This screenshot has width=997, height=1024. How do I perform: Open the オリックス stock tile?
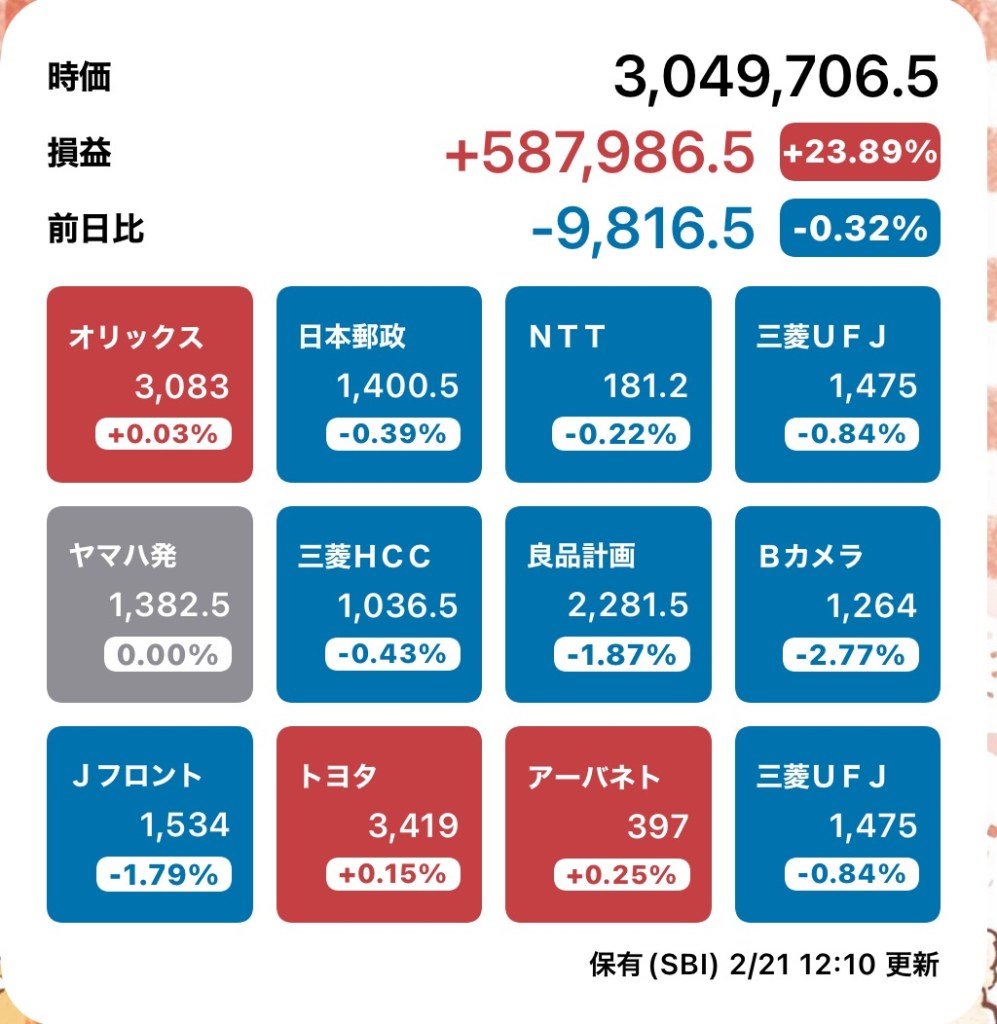coord(149,384)
